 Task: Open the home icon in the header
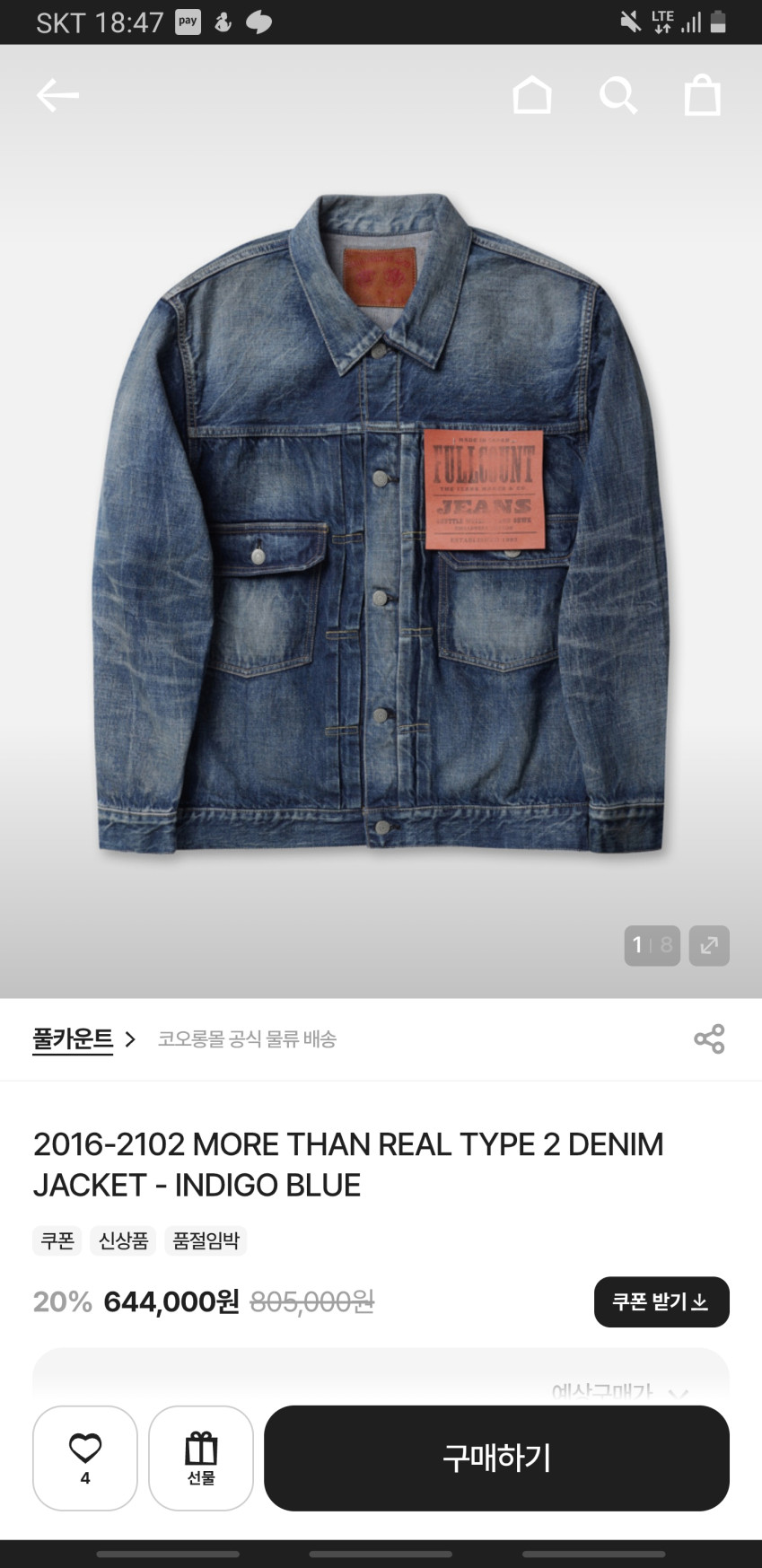[x=531, y=95]
